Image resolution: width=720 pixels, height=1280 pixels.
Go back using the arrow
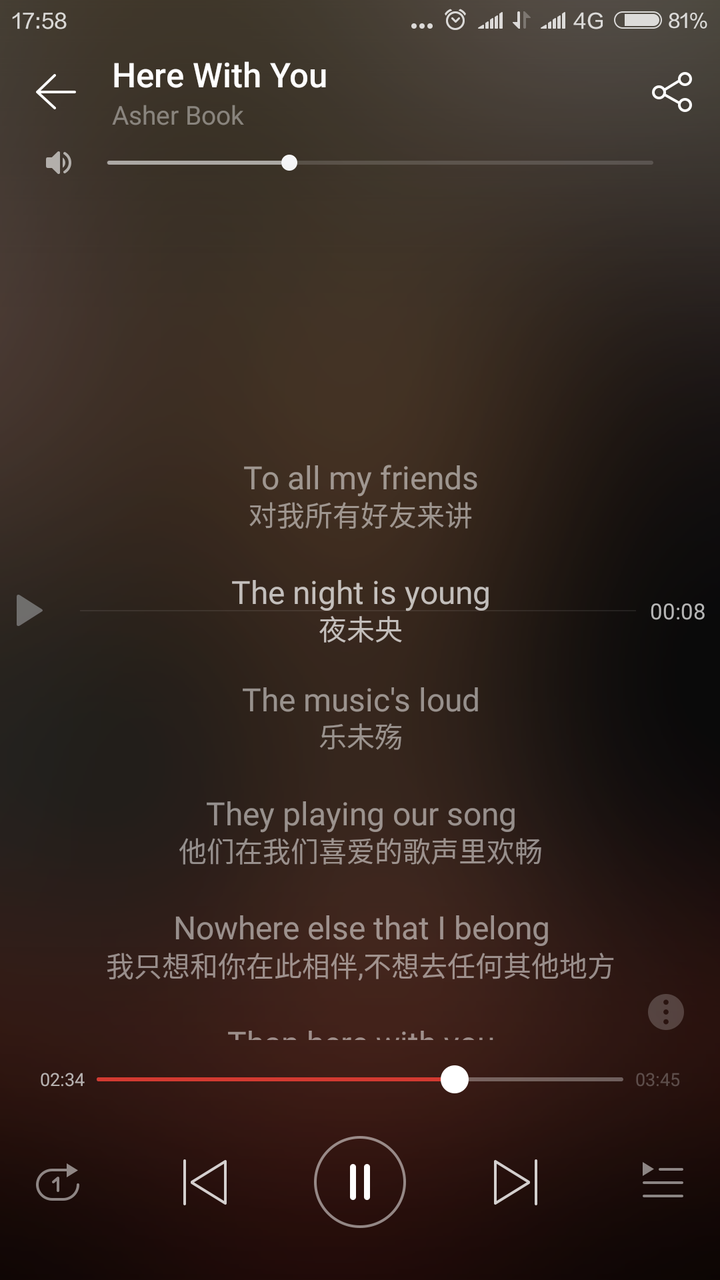[x=56, y=92]
